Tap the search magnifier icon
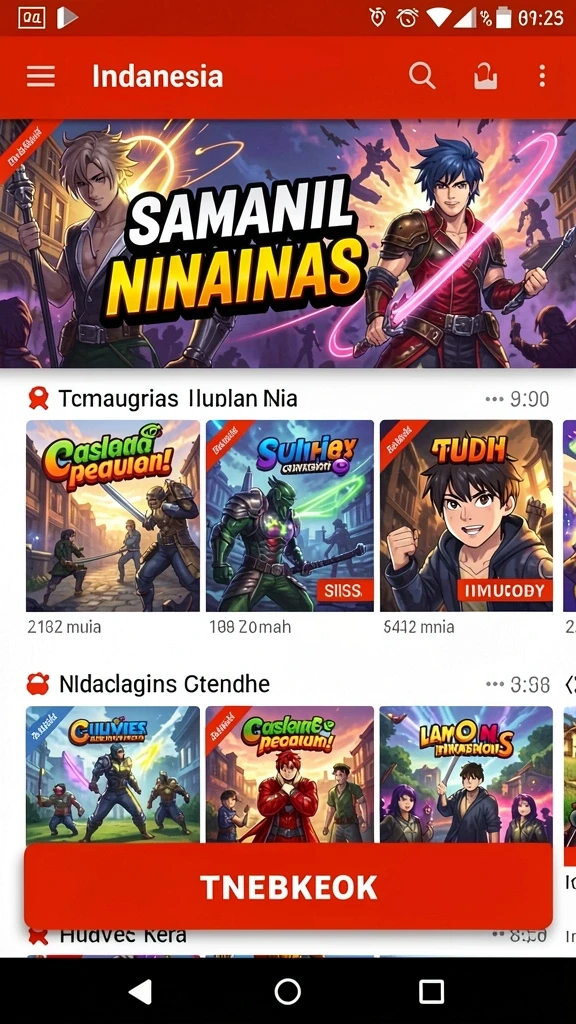 [x=422, y=76]
